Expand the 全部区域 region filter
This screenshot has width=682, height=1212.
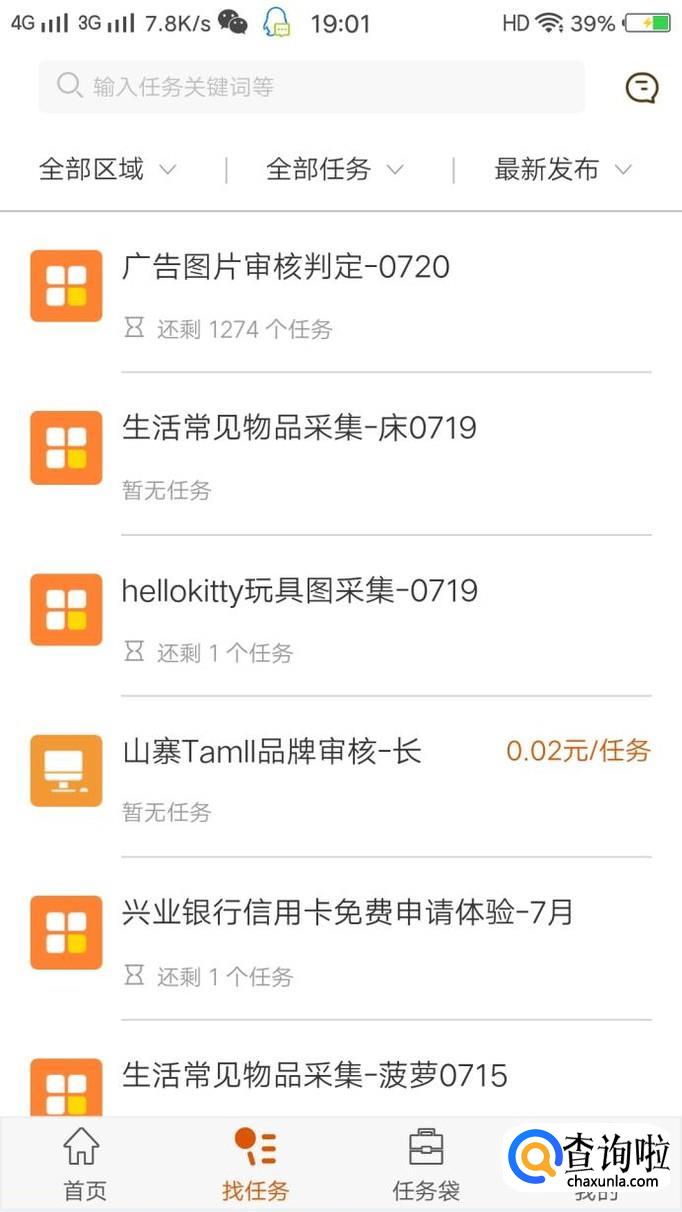coord(107,170)
